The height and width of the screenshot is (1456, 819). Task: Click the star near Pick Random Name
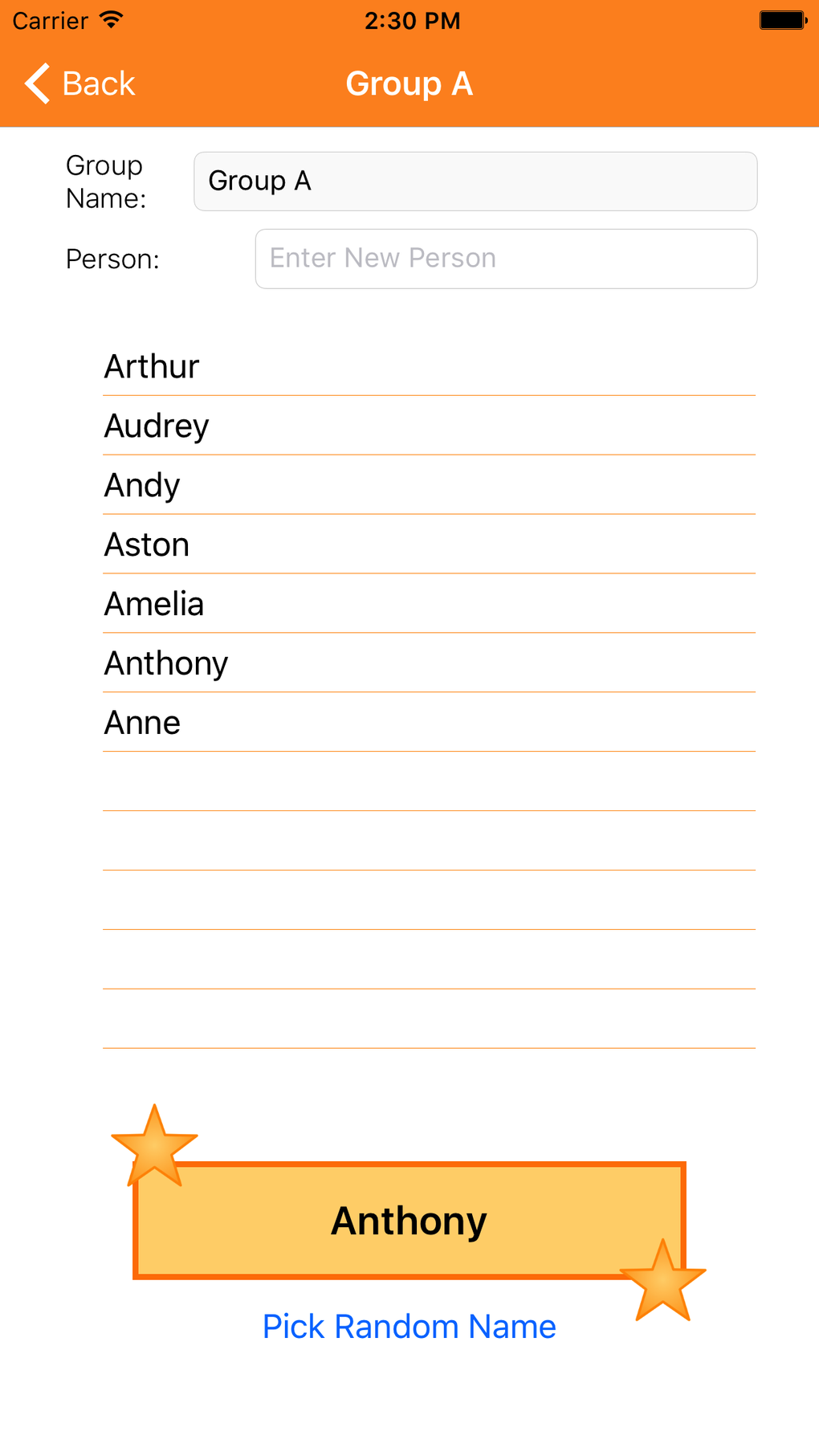click(662, 1278)
